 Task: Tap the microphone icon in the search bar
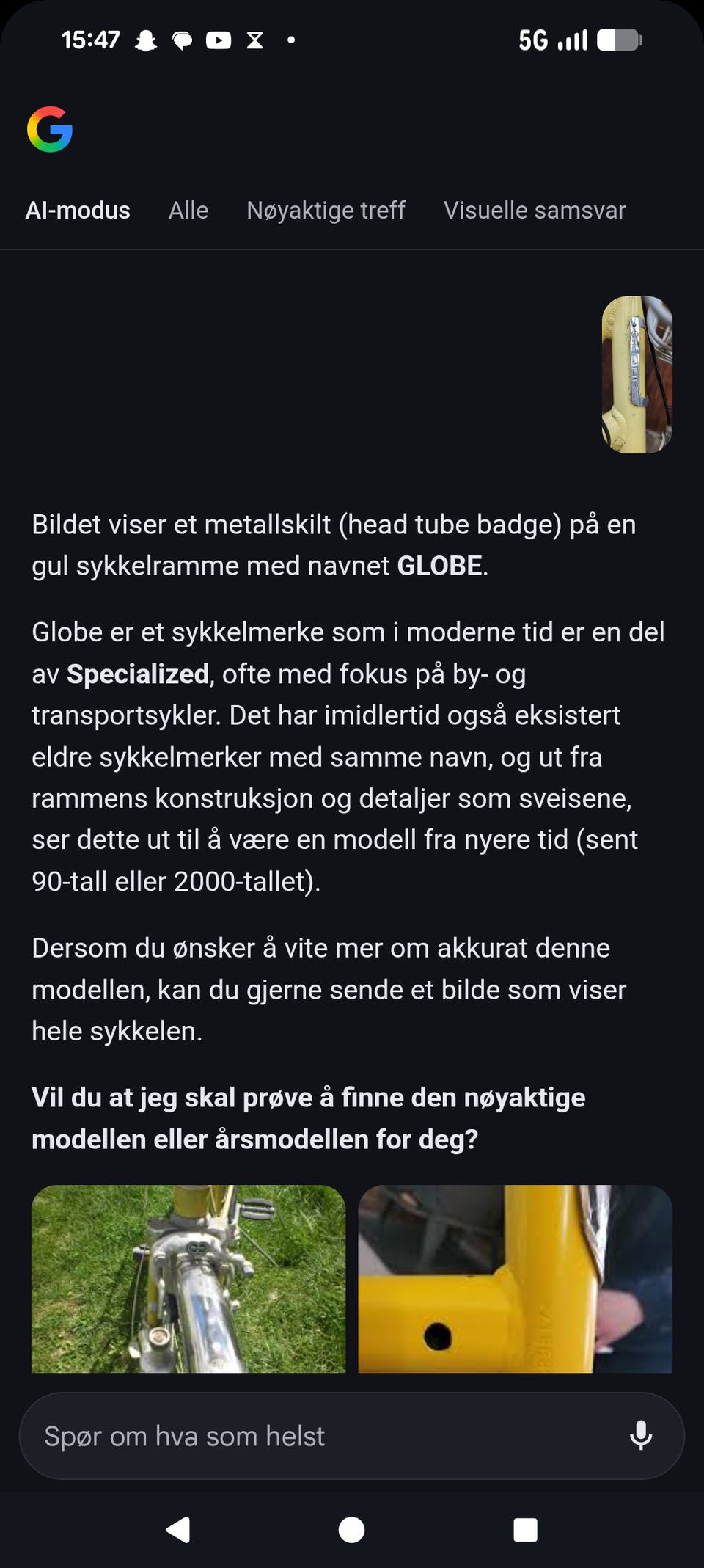pyautogui.click(x=641, y=1436)
